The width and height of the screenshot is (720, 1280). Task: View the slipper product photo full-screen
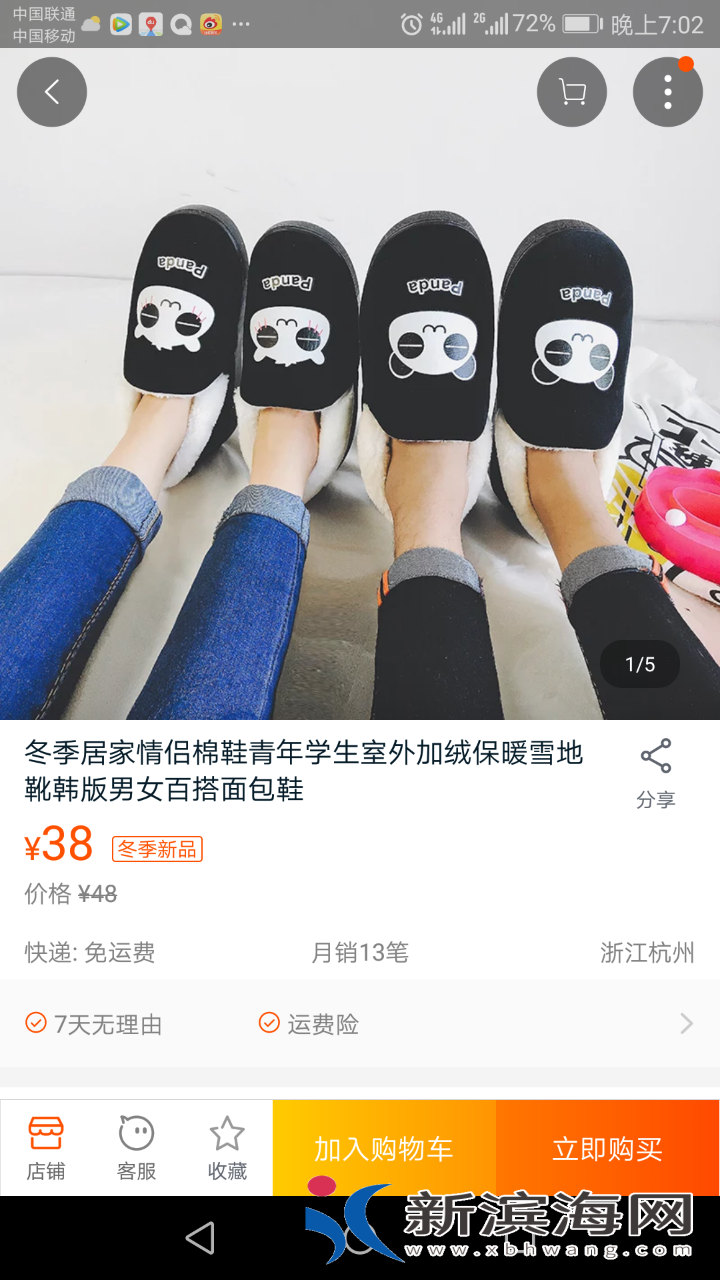(360, 400)
